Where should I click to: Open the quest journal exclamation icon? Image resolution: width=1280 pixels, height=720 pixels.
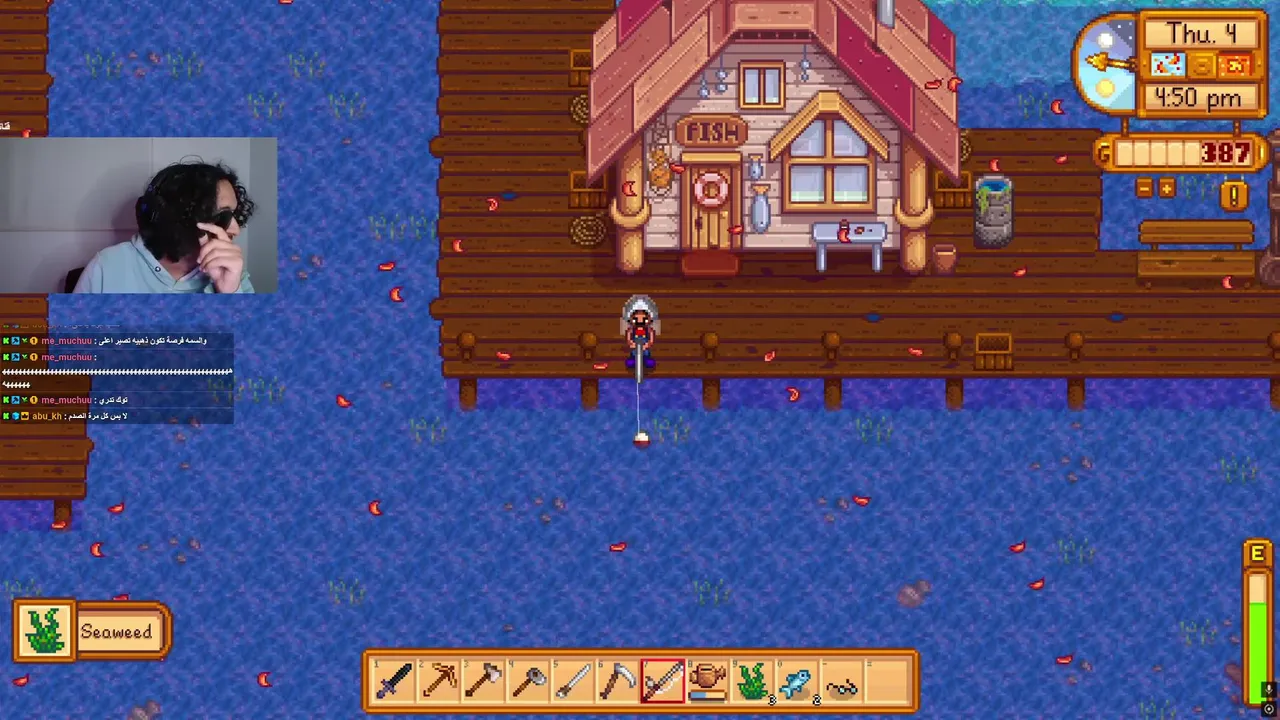pos(1234,195)
